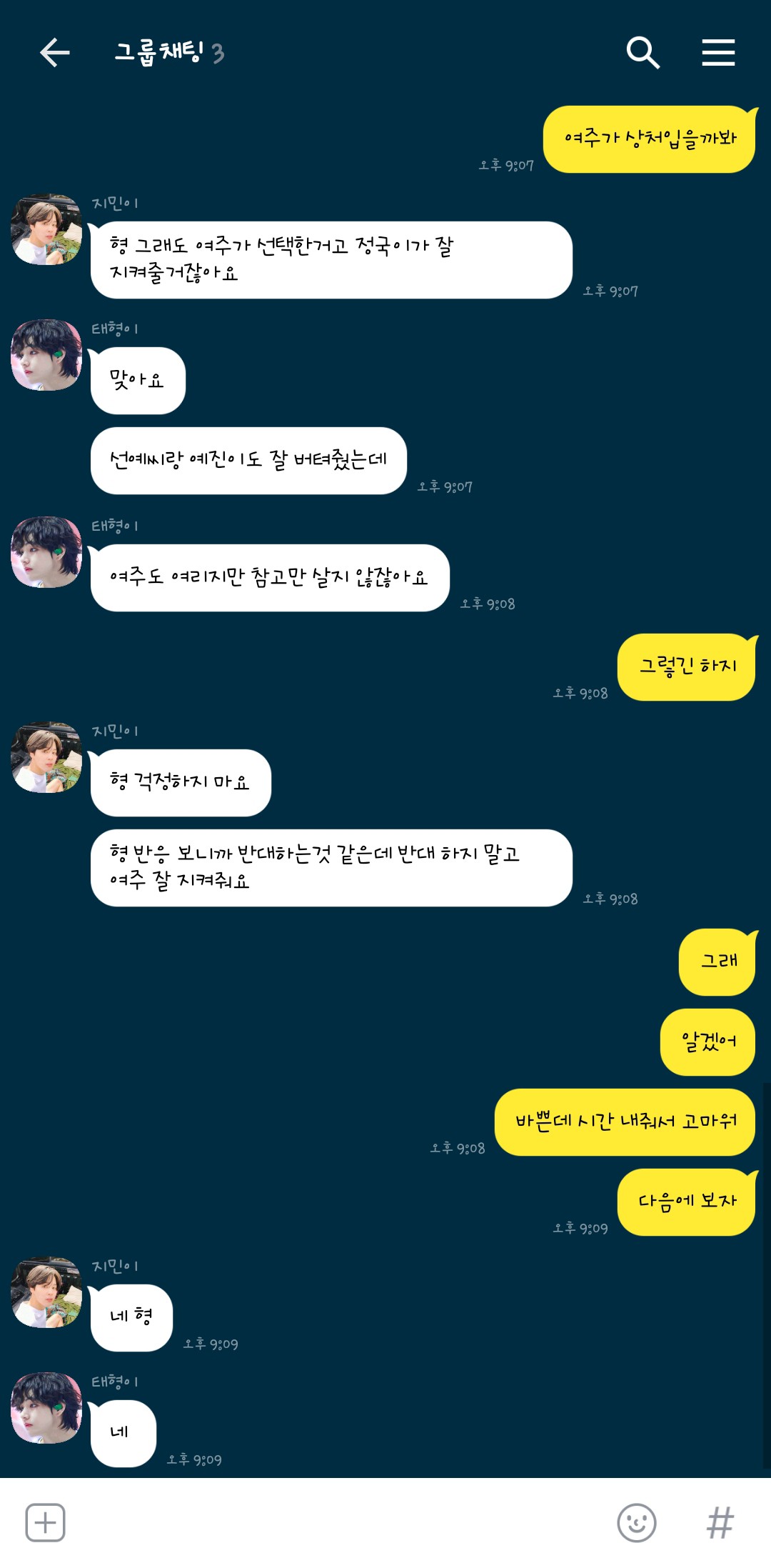Open the emoticon picker
771x1568 pixels.
coord(636,1522)
